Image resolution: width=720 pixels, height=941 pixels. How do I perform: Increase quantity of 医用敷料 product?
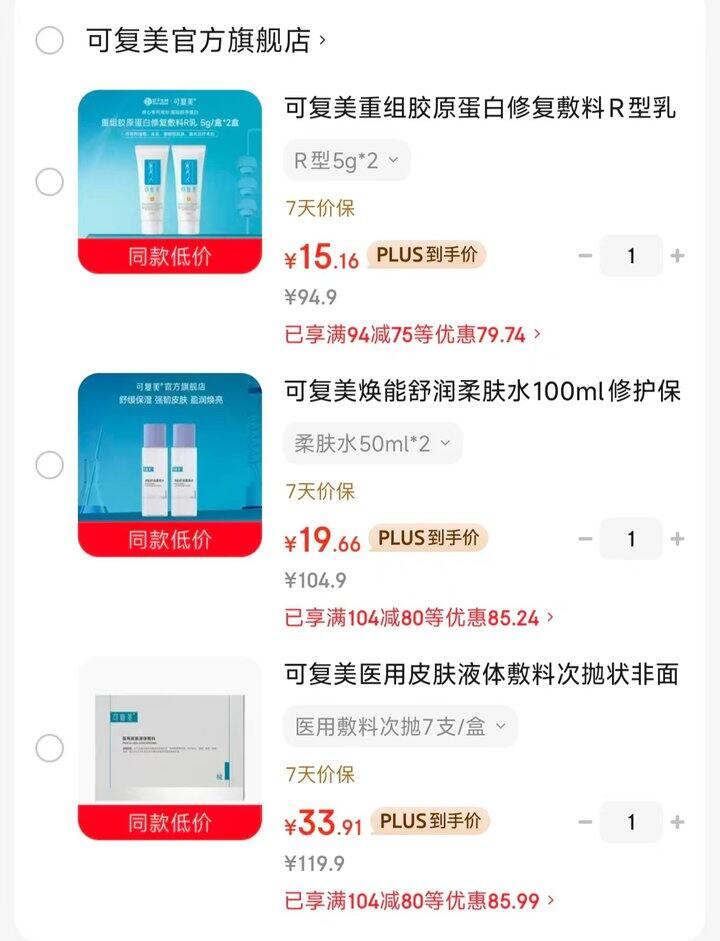(x=676, y=822)
